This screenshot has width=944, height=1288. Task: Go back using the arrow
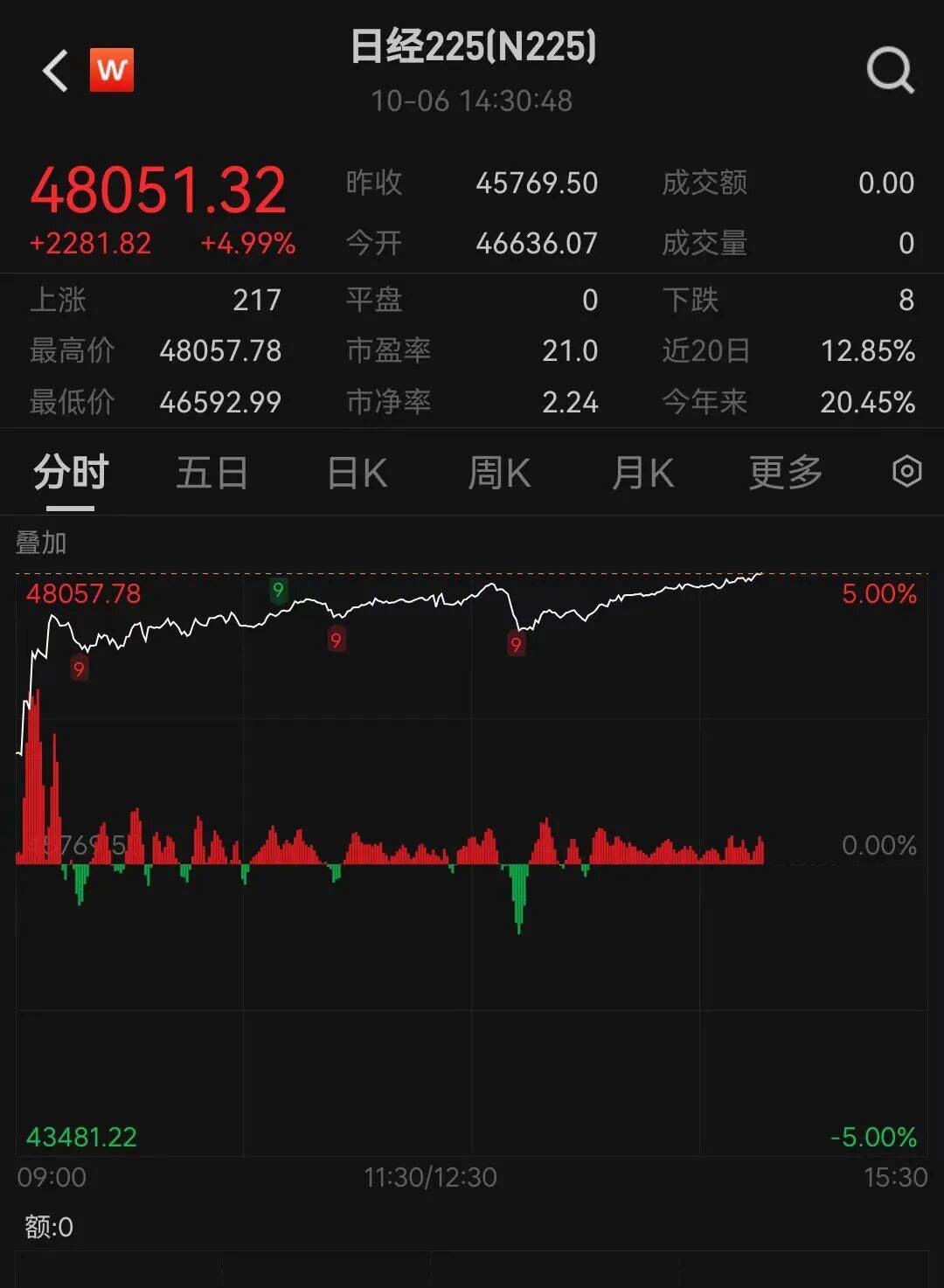coord(55,71)
